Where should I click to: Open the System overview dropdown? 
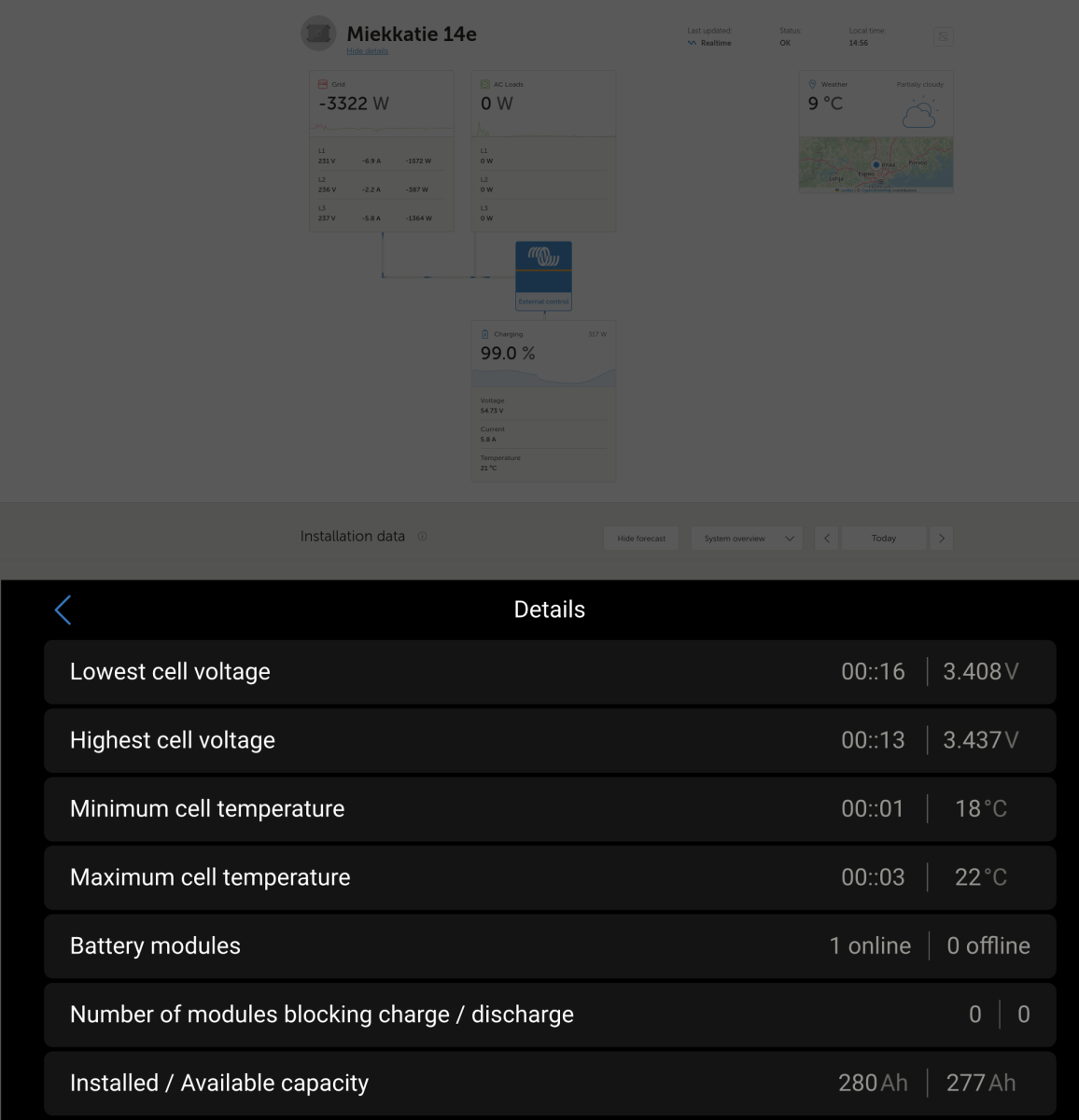(747, 539)
